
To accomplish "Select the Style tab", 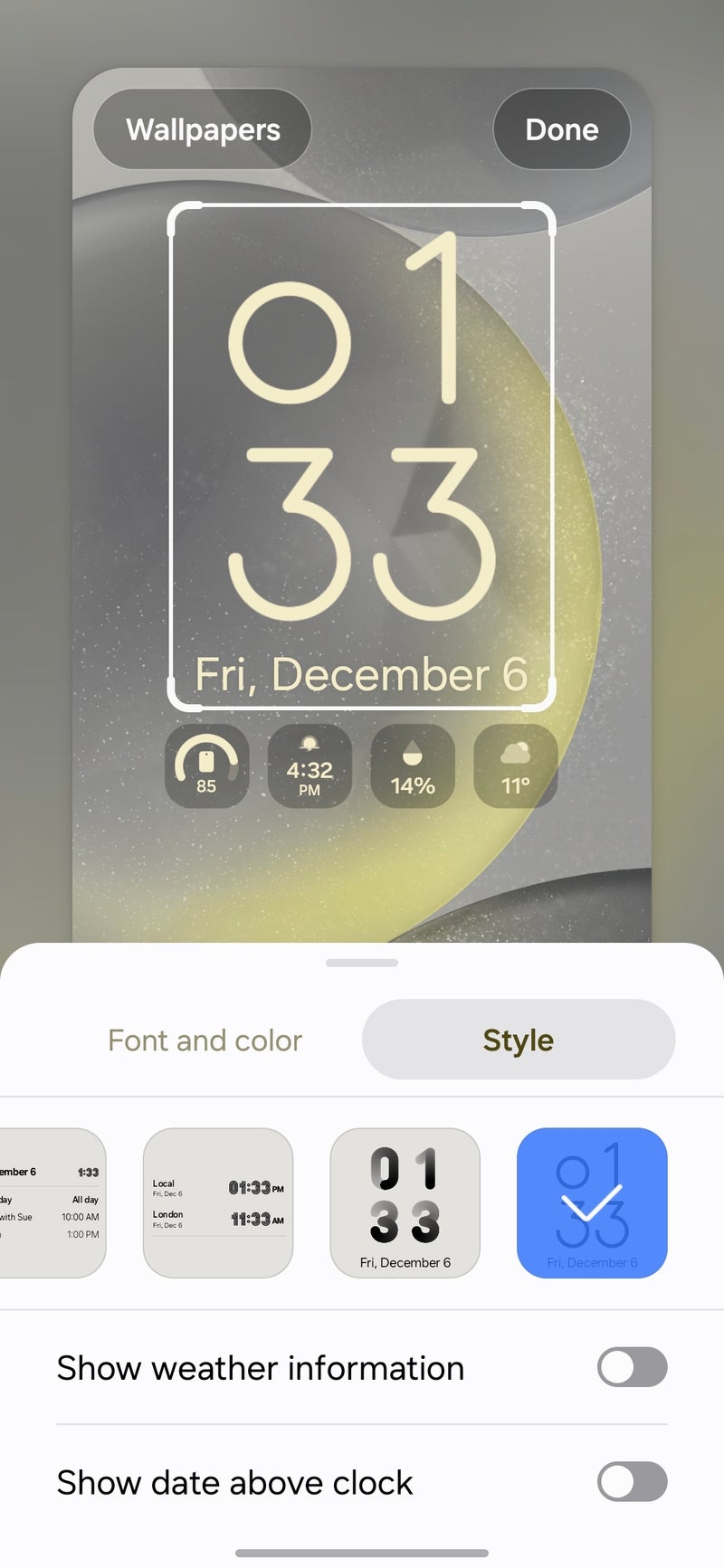I will coord(518,1040).
